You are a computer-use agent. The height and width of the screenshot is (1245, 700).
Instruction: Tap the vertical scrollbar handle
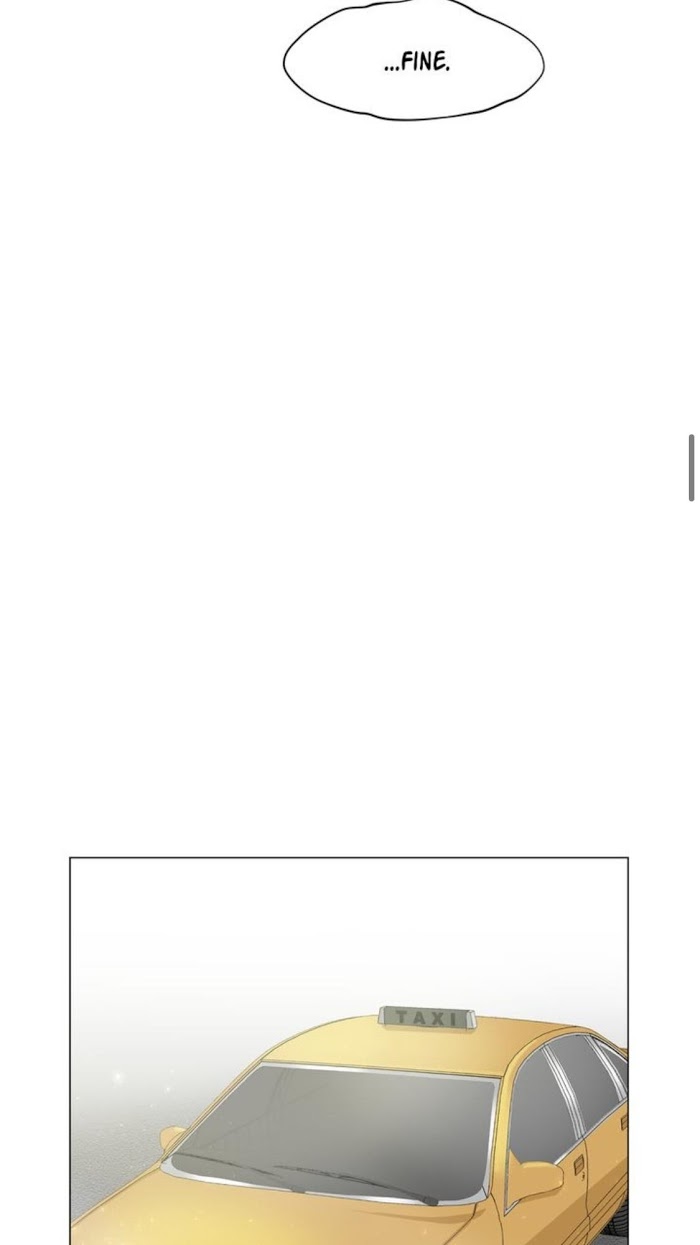691,467
